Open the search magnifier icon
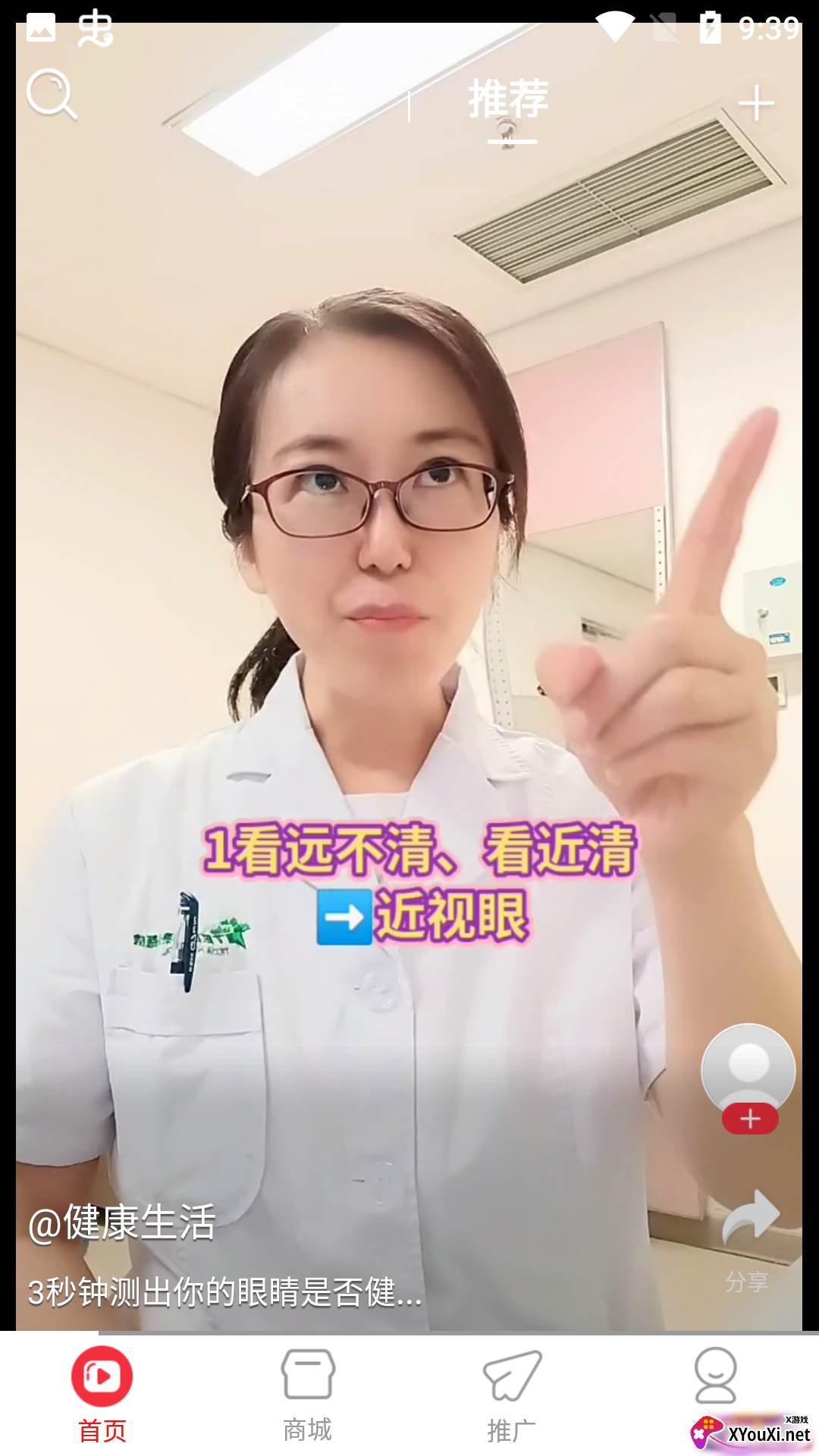This screenshot has width=819, height=1456. [x=52, y=95]
